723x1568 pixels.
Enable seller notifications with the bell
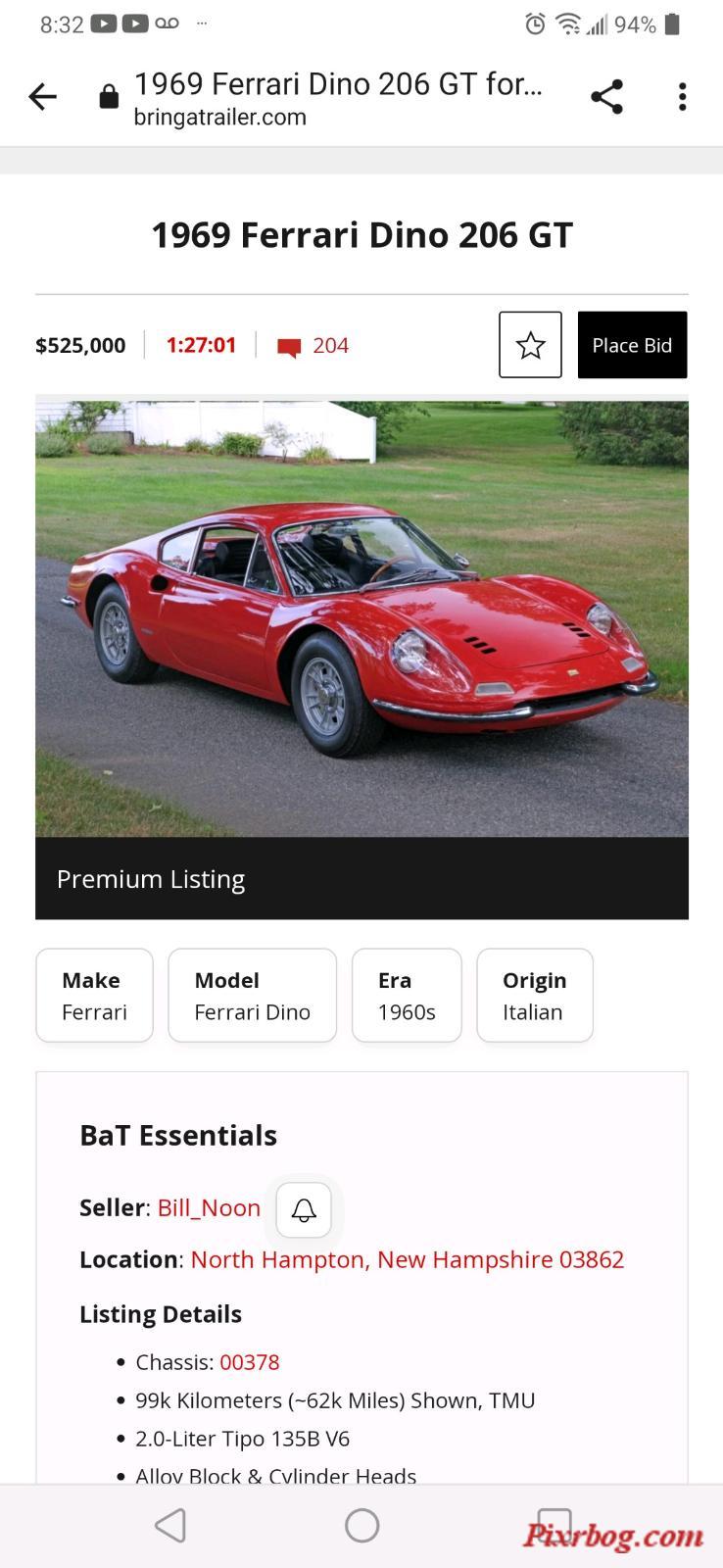tap(304, 1210)
